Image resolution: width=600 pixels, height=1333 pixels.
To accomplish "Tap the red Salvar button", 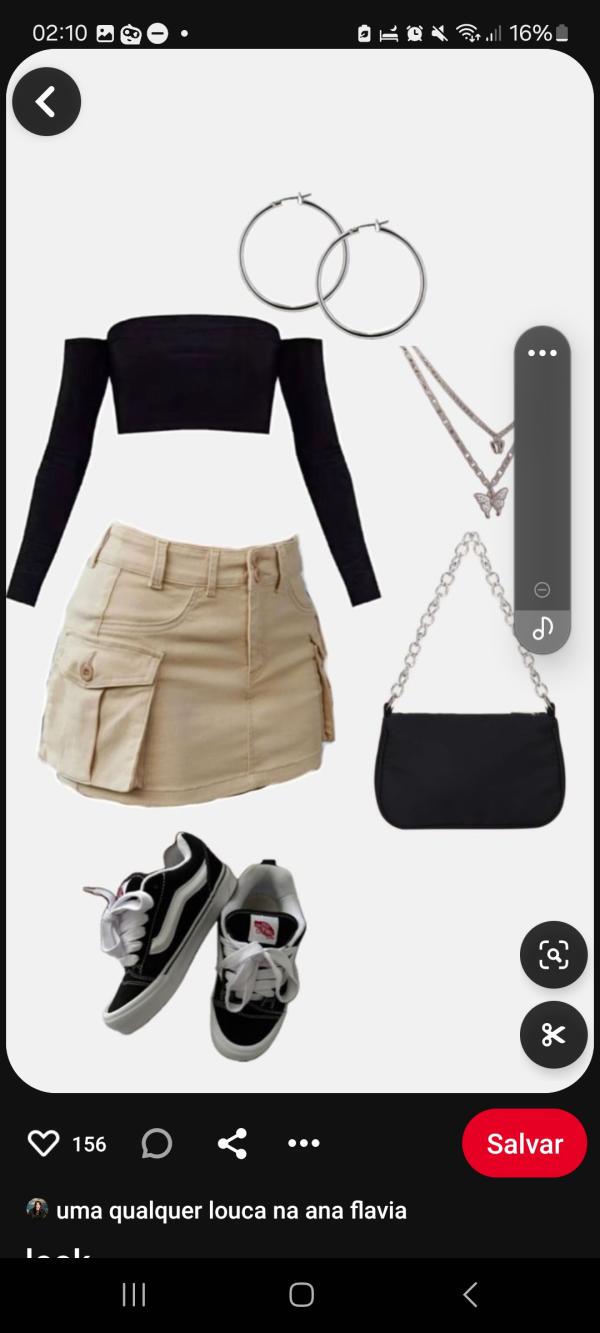I will pos(524,1143).
